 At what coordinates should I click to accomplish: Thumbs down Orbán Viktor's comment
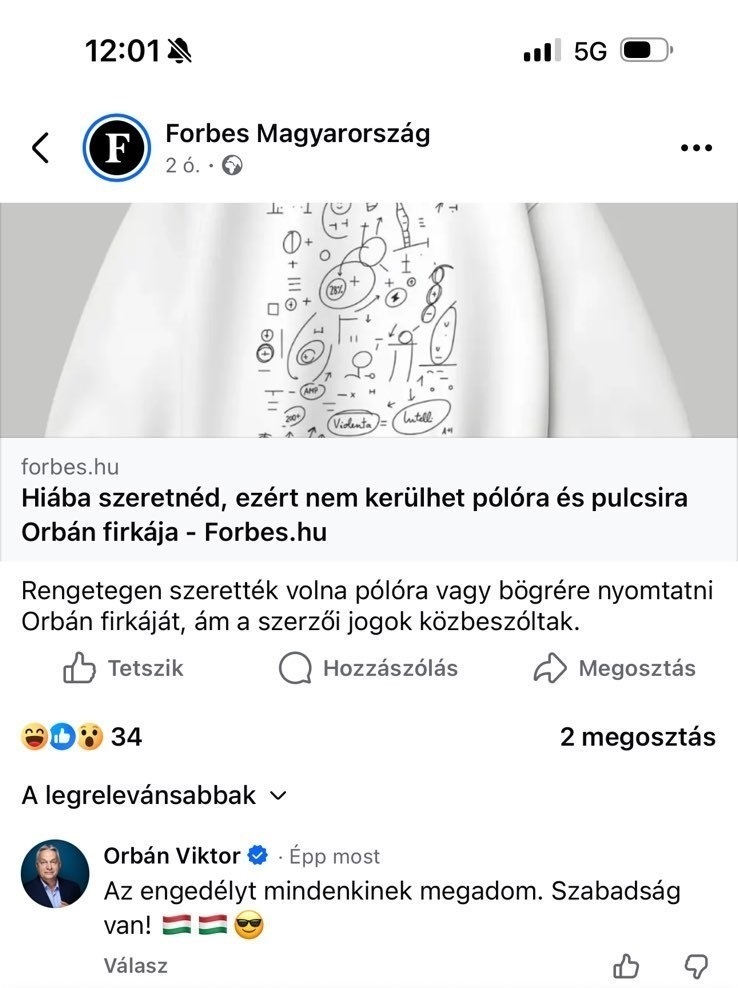(695, 966)
